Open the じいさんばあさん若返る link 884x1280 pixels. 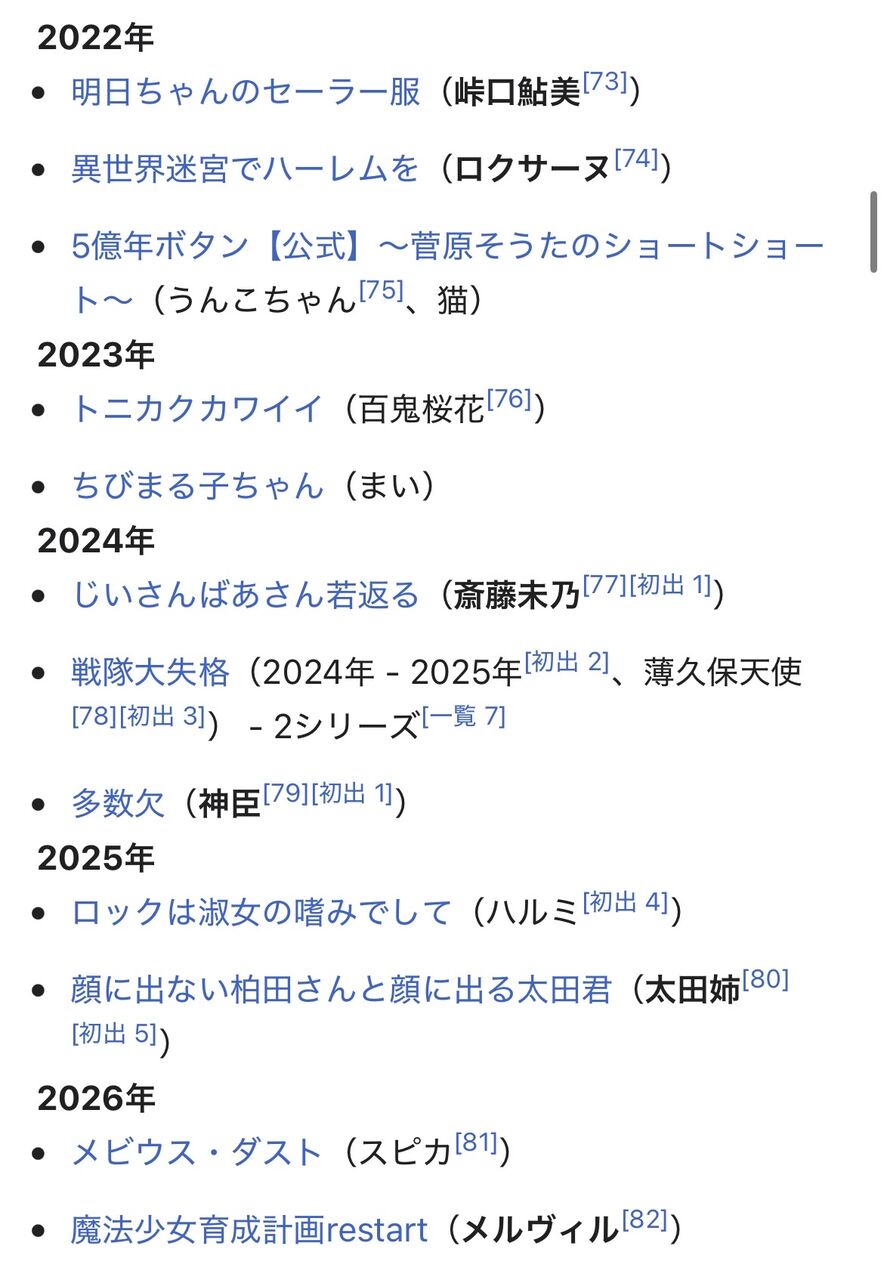(x=245, y=595)
